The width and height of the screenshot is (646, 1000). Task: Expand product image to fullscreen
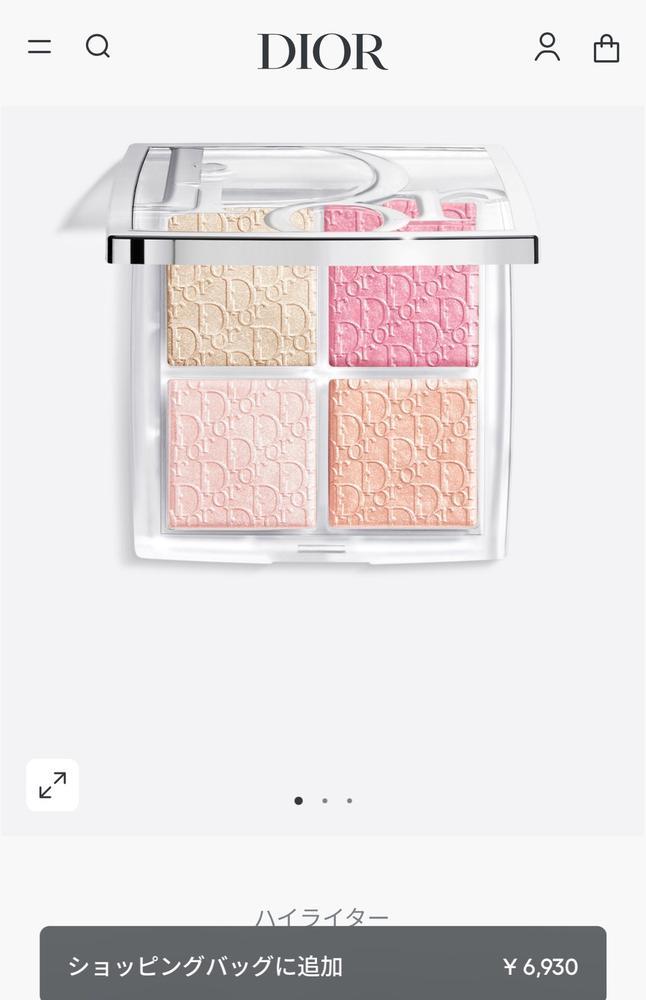[x=52, y=785]
